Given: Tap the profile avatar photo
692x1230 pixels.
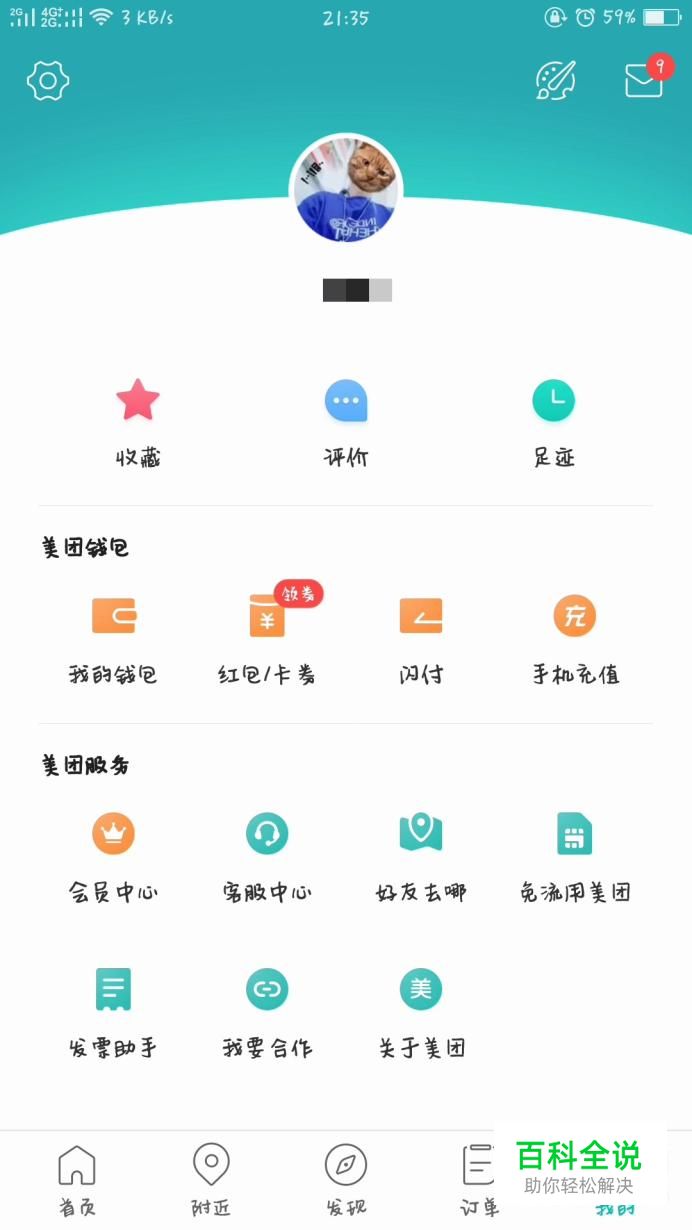Looking at the screenshot, I should [x=345, y=190].
